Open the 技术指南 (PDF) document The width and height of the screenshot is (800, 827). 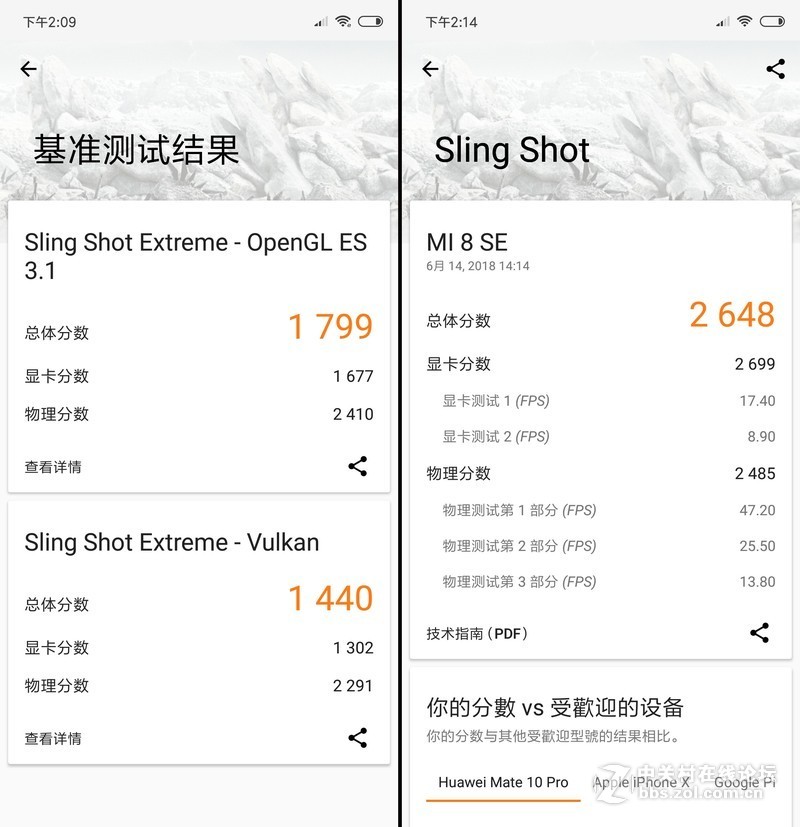click(478, 633)
